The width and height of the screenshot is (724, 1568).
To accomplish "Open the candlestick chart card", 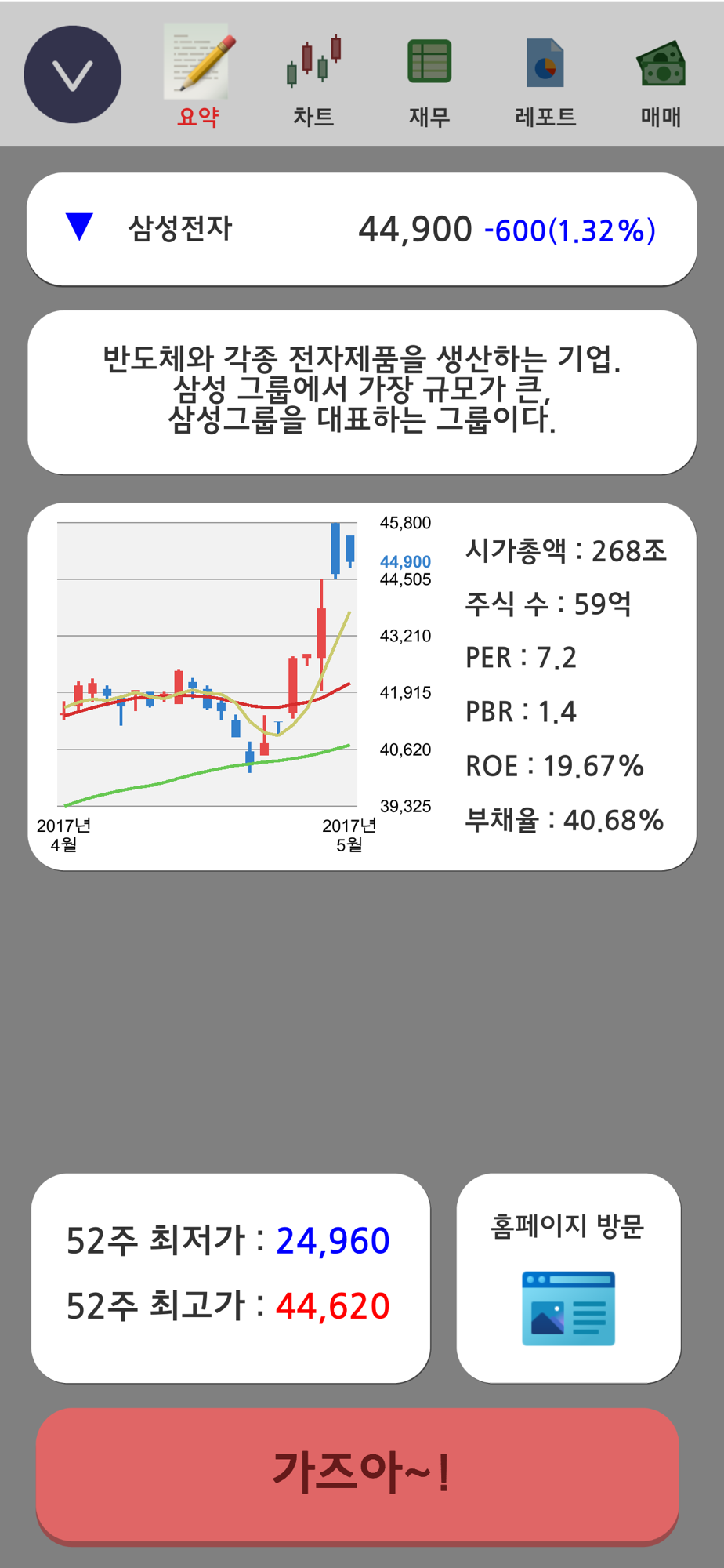I will (362, 686).
